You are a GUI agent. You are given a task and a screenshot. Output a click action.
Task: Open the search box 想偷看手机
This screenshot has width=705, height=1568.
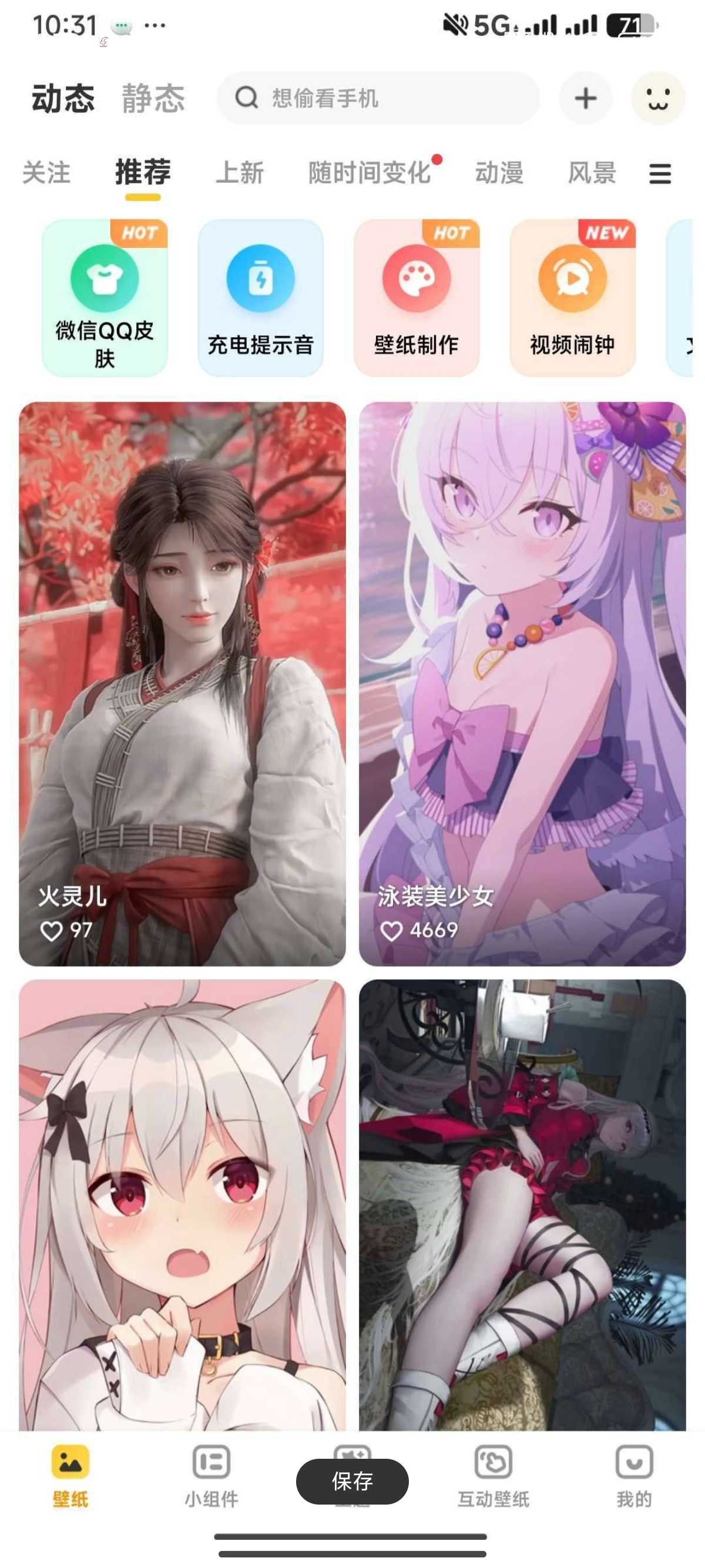click(377, 98)
